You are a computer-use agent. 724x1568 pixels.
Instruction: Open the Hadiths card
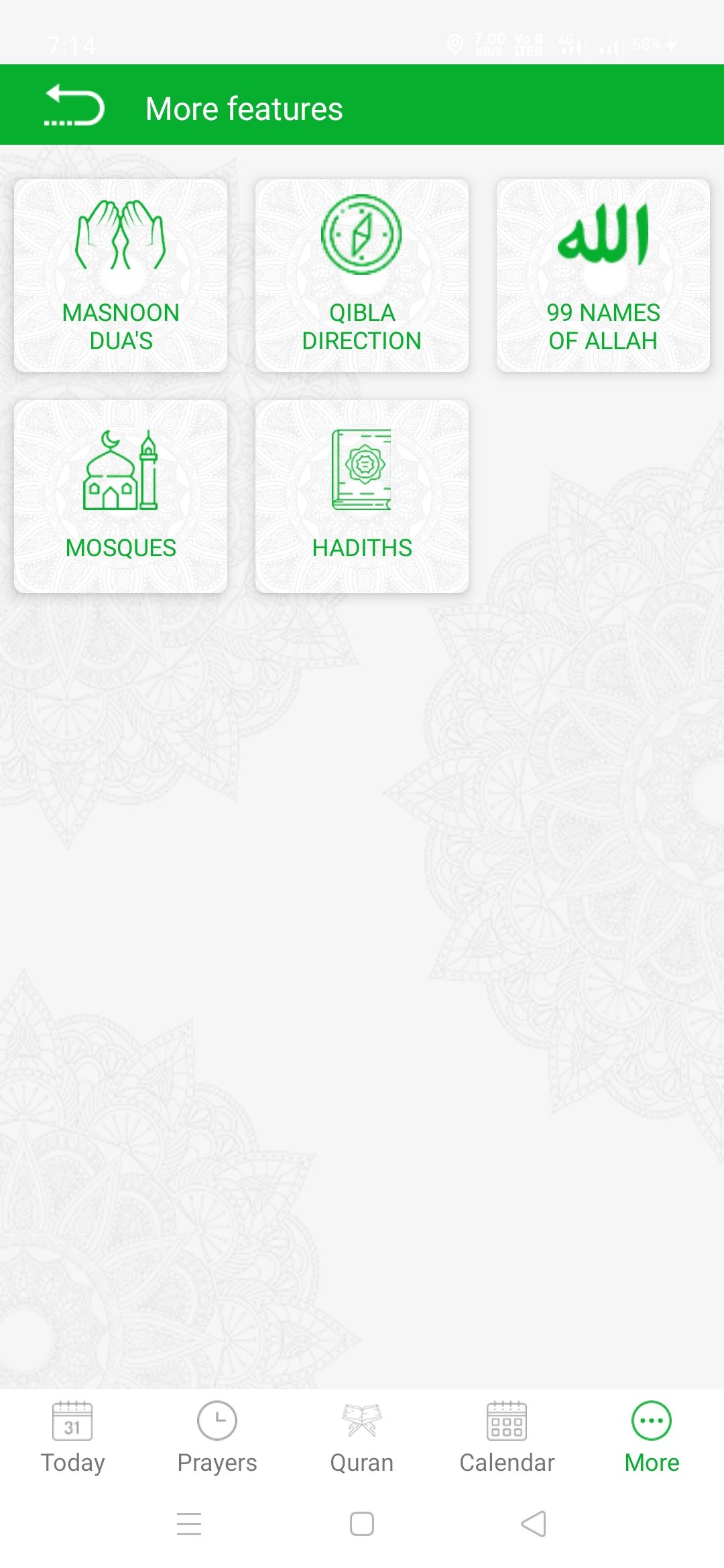click(x=362, y=497)
